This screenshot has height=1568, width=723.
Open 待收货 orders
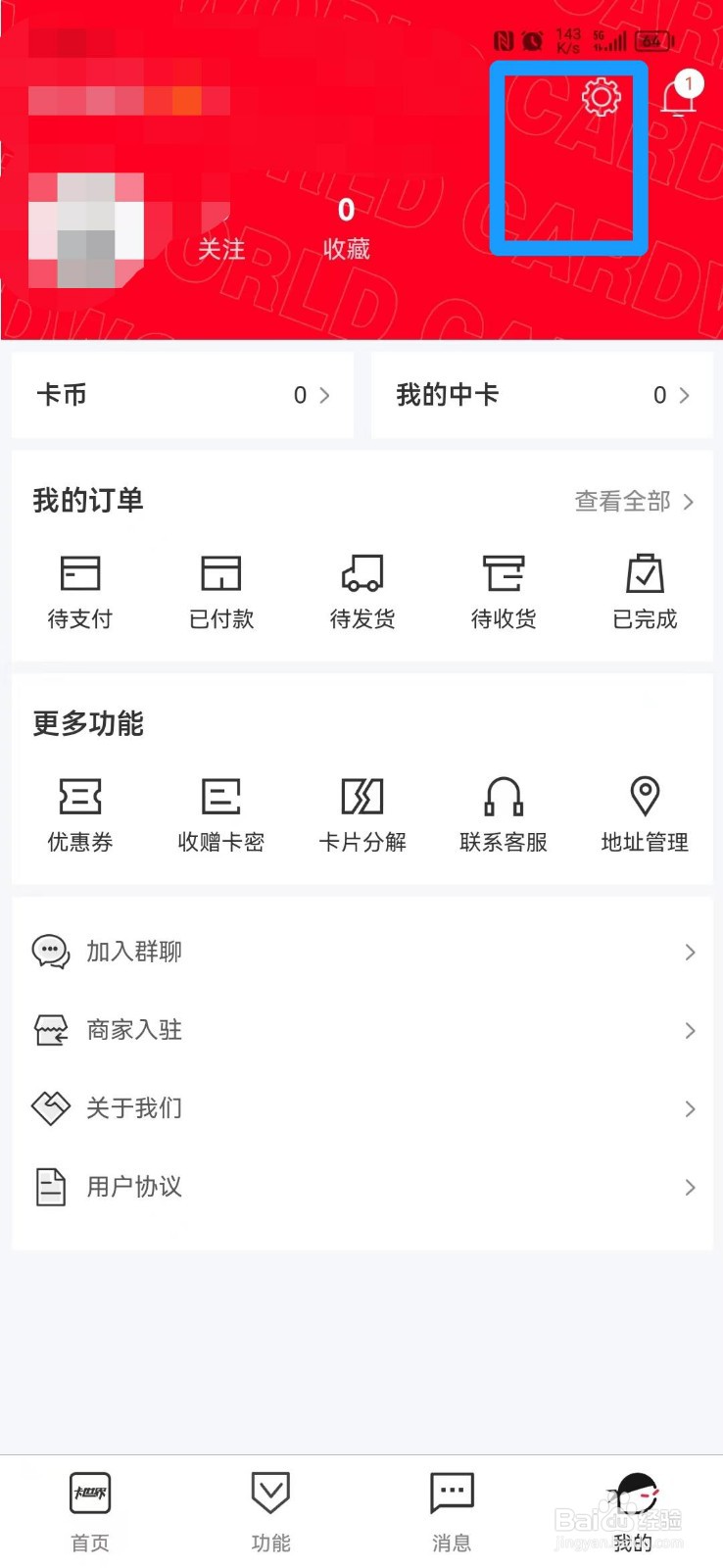(504, 591)
